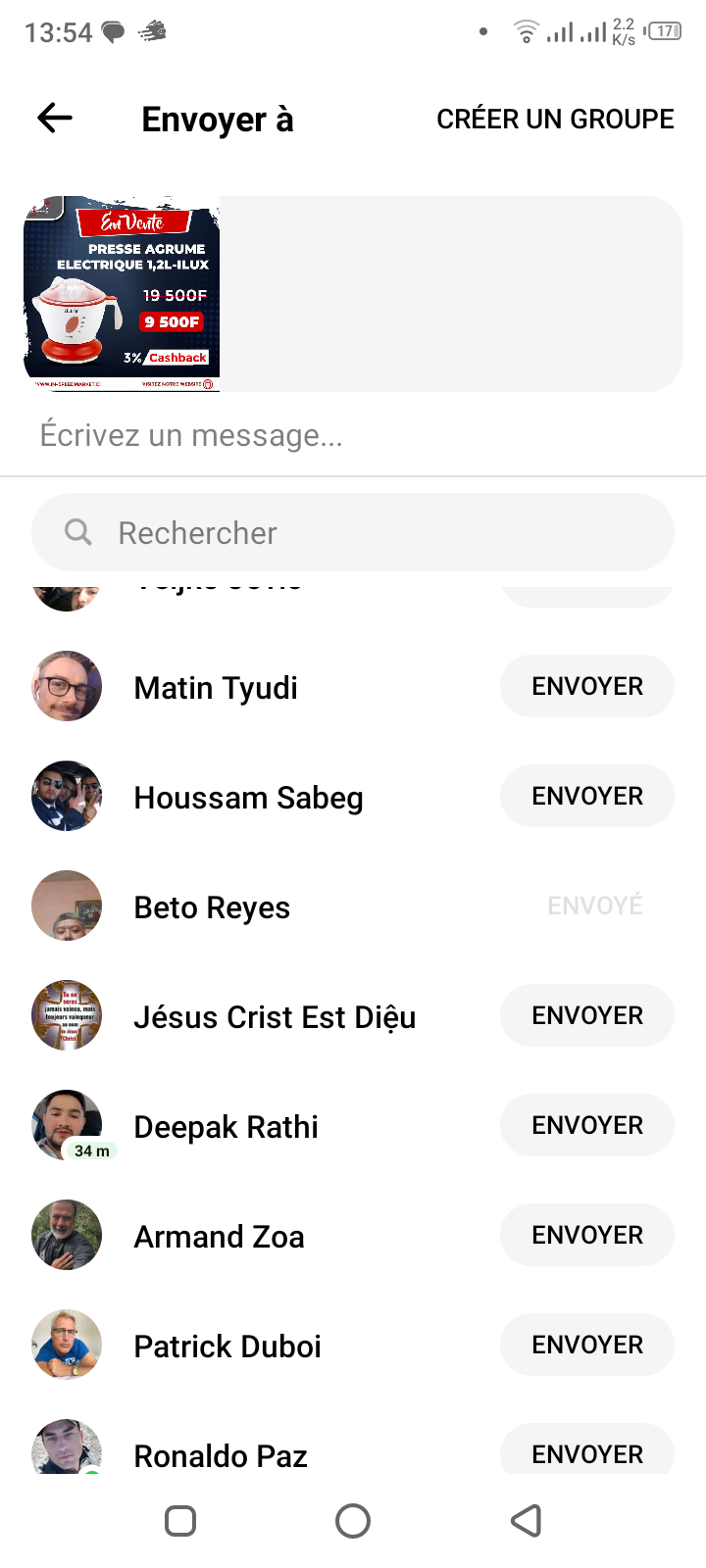Viewport: 706px width, 1568px height.
Task: Focus the Écrivez un message field
Action: pyautogui.click(x=353, y=434)
